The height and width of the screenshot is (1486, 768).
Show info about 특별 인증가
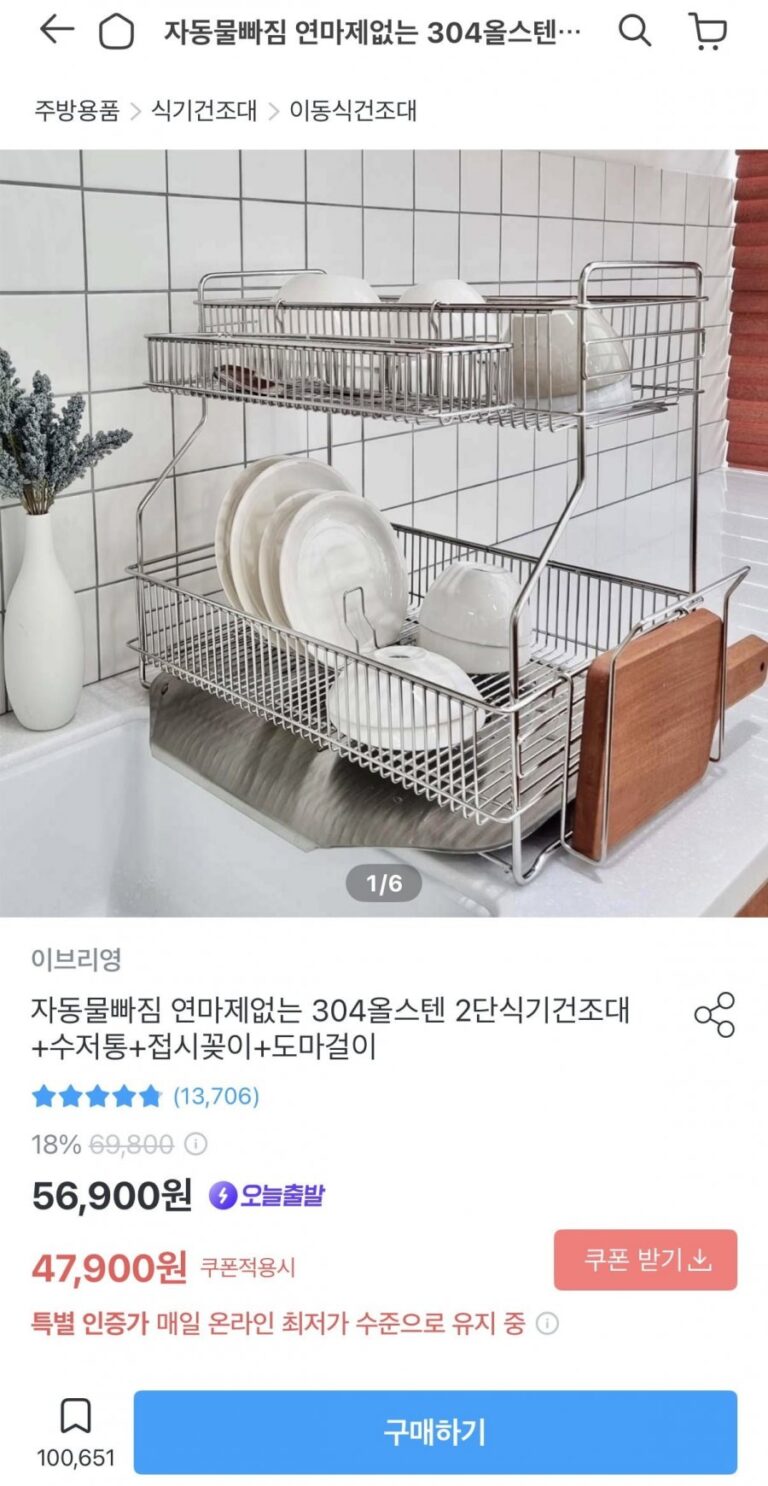click(x=547, y=1324)
